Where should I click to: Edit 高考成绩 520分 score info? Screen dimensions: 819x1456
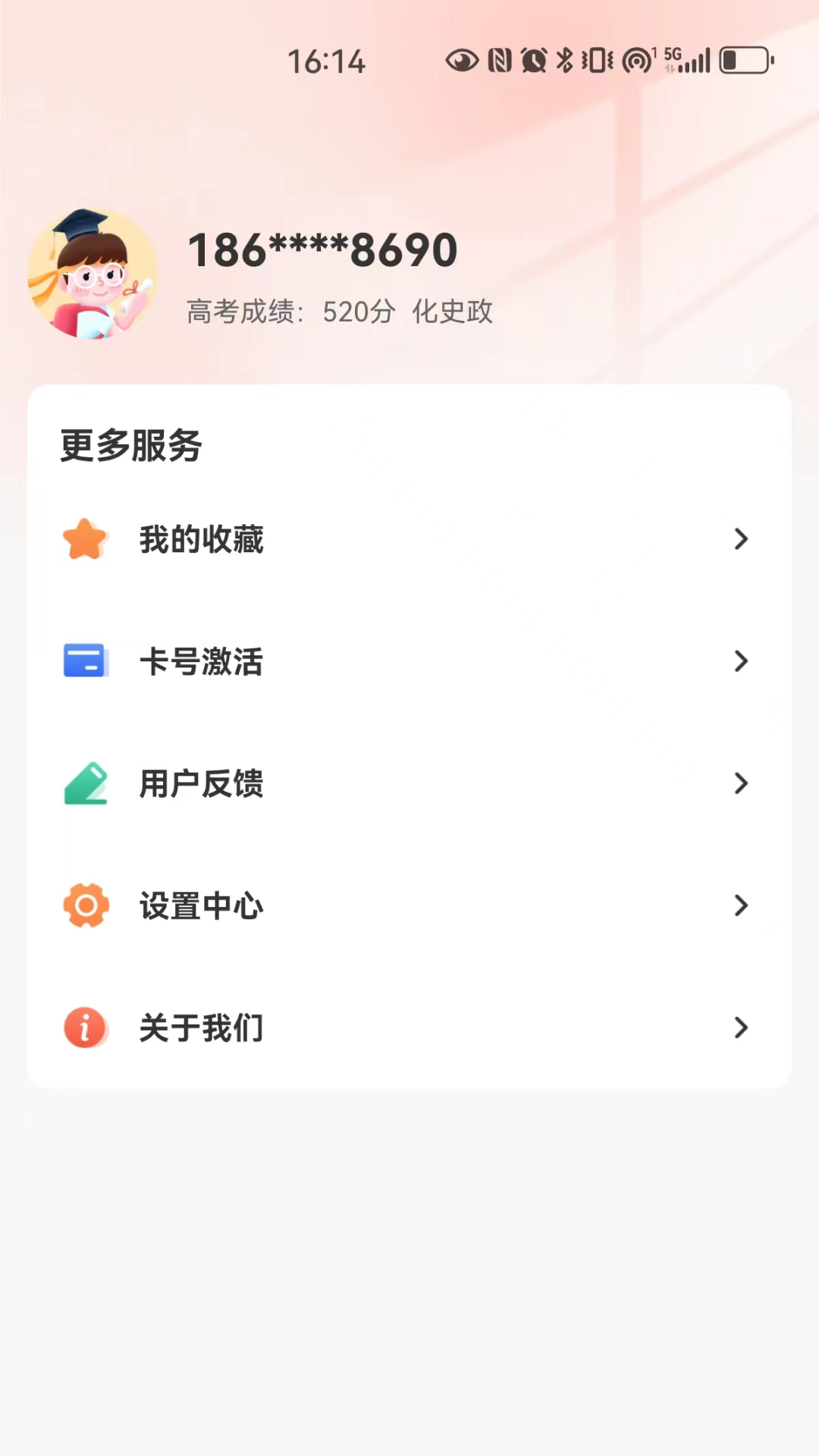340,312
